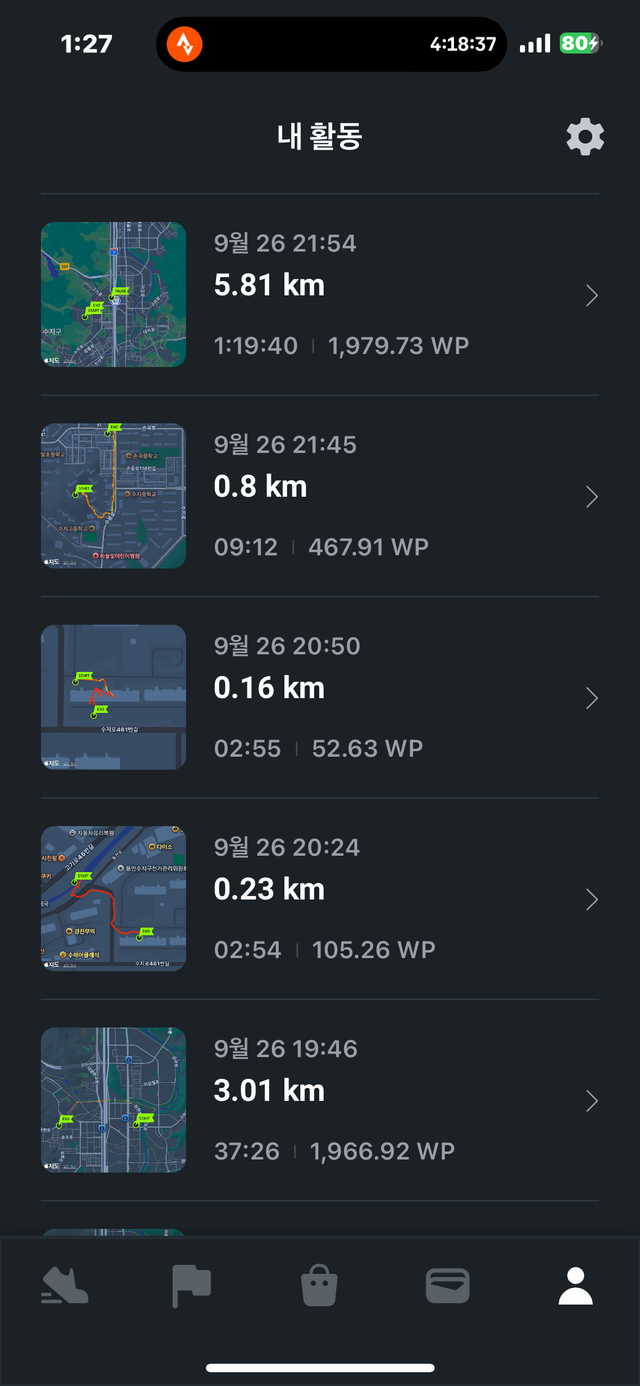
Task: Open the settings gear icon
Action: pyautogui.click(x=585, y=136)
